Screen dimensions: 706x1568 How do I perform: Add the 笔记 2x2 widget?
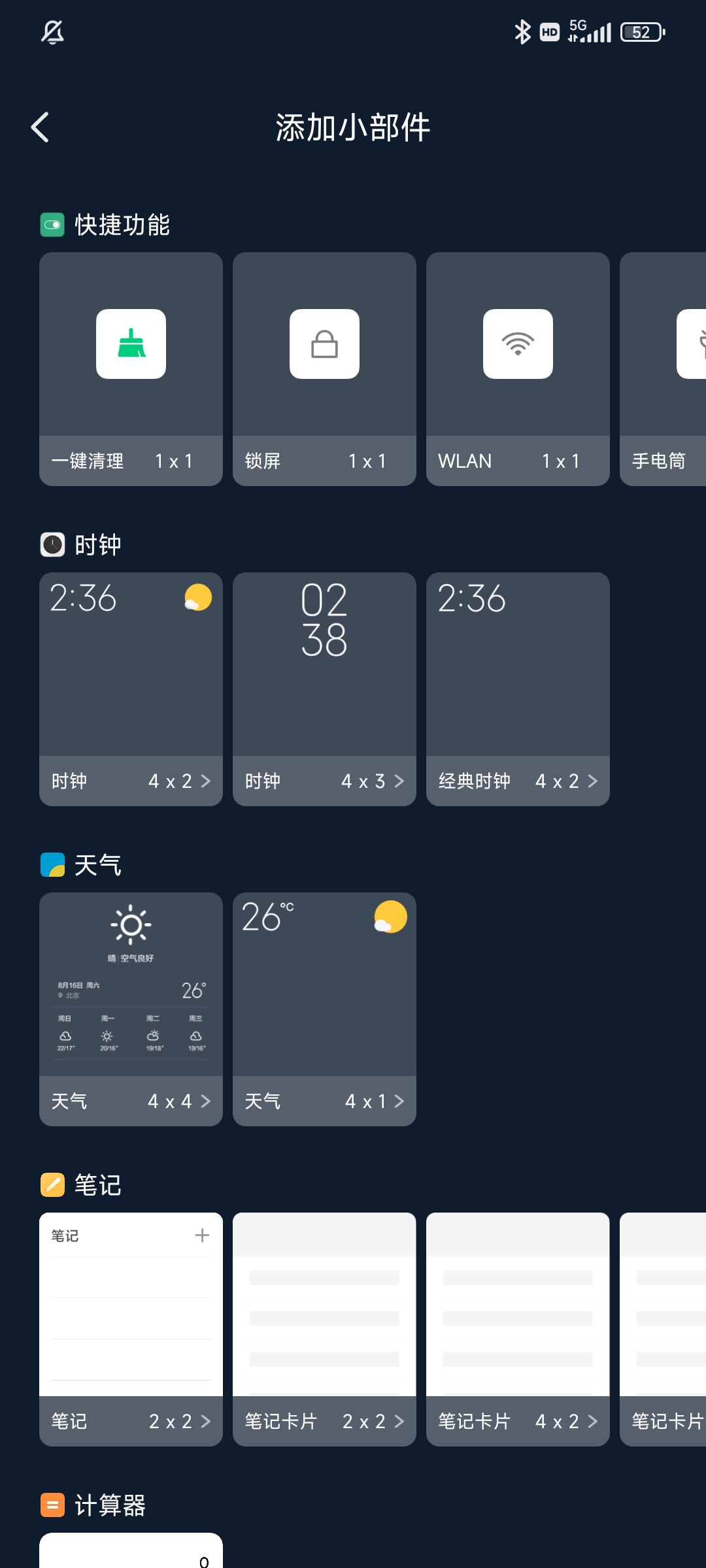click(x=131, y=1329)
